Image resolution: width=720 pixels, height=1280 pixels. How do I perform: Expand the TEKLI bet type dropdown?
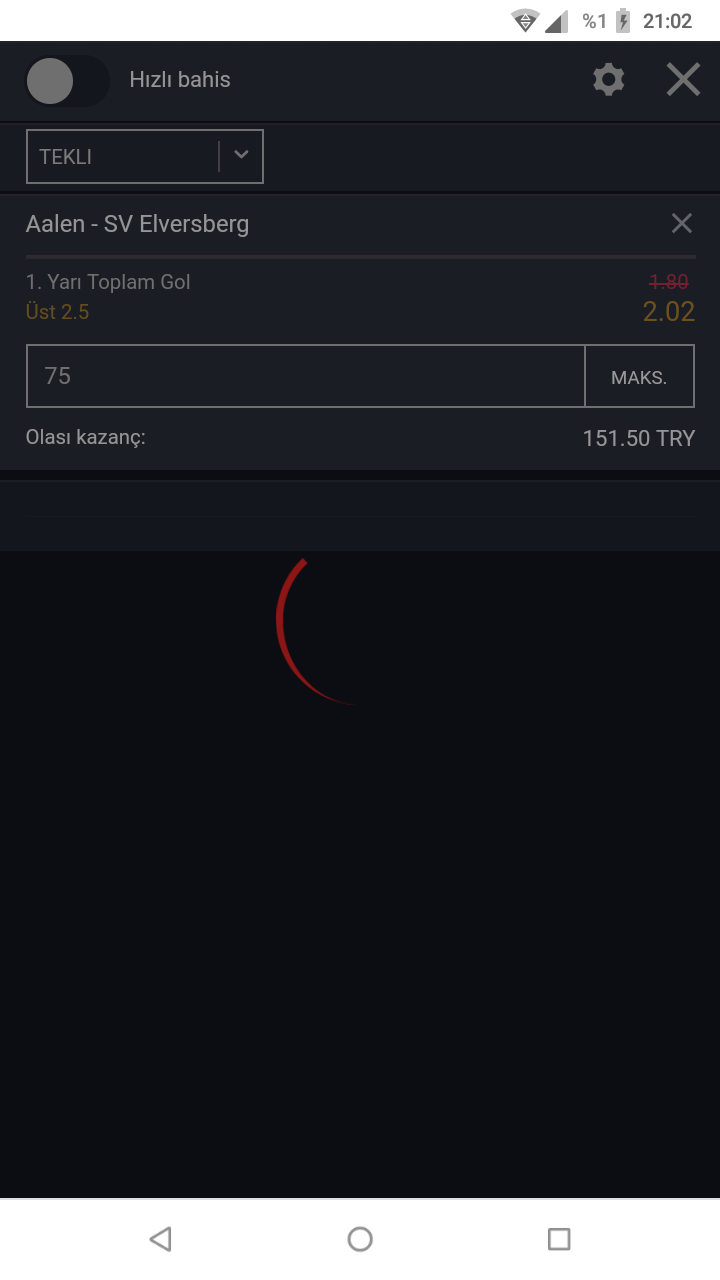pos(241,156)
